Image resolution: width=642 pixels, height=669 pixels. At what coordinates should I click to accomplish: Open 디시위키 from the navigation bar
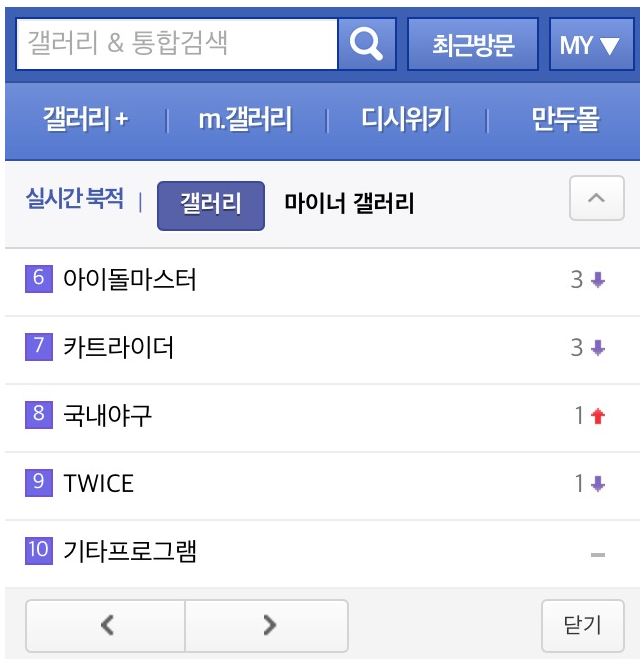(405, 120)
